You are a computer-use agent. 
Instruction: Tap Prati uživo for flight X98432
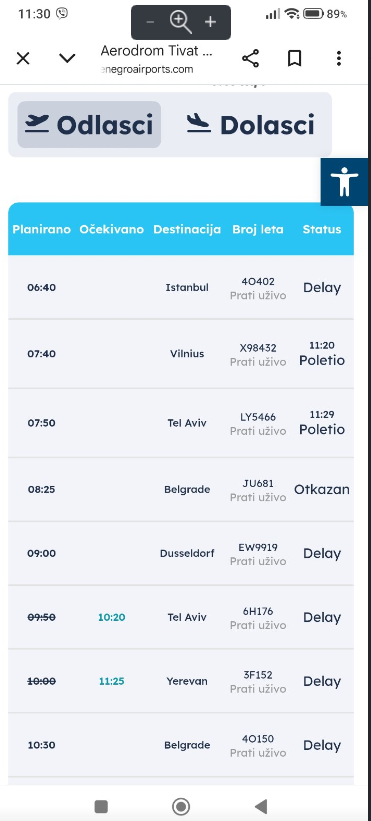pyautogui.click(x=258, y=362)
